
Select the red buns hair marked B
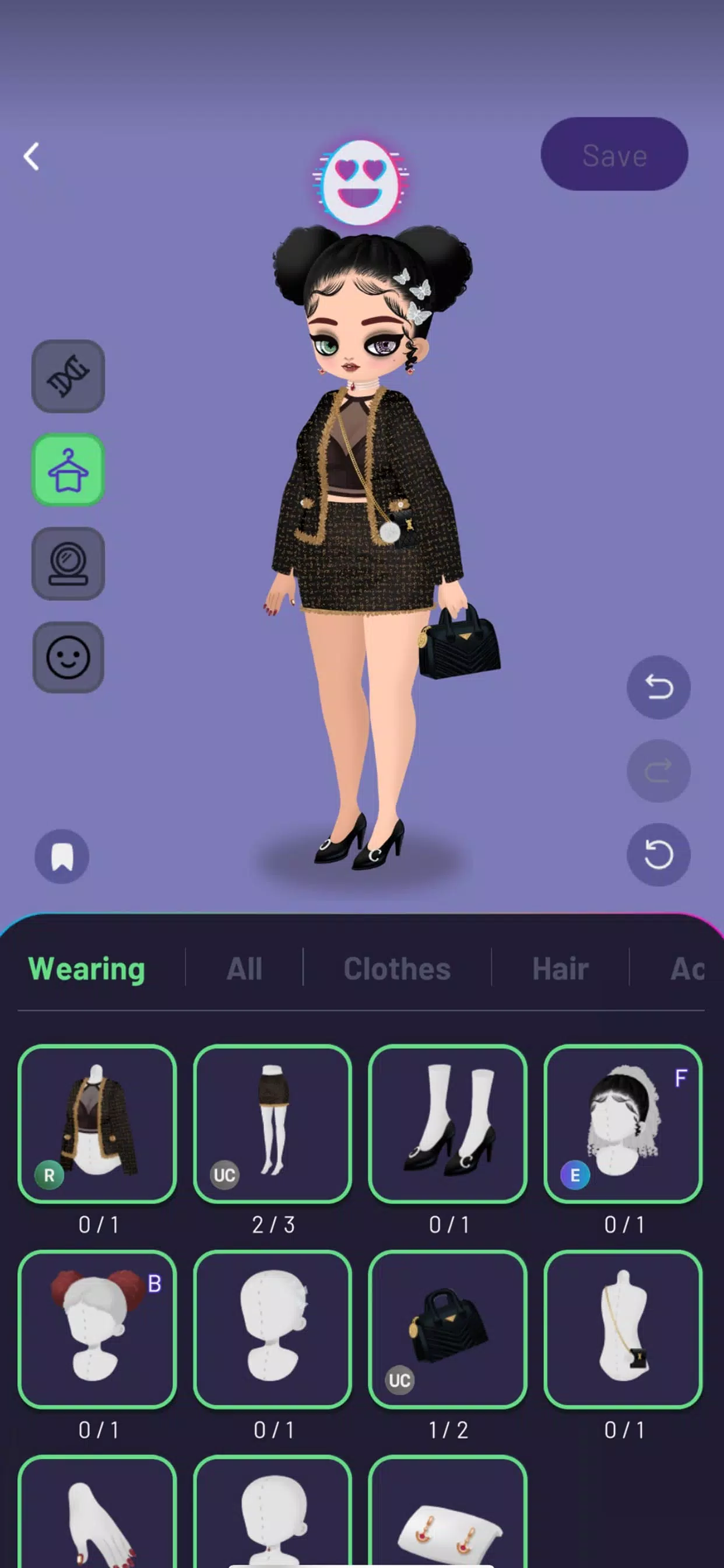coord(97,1329)
